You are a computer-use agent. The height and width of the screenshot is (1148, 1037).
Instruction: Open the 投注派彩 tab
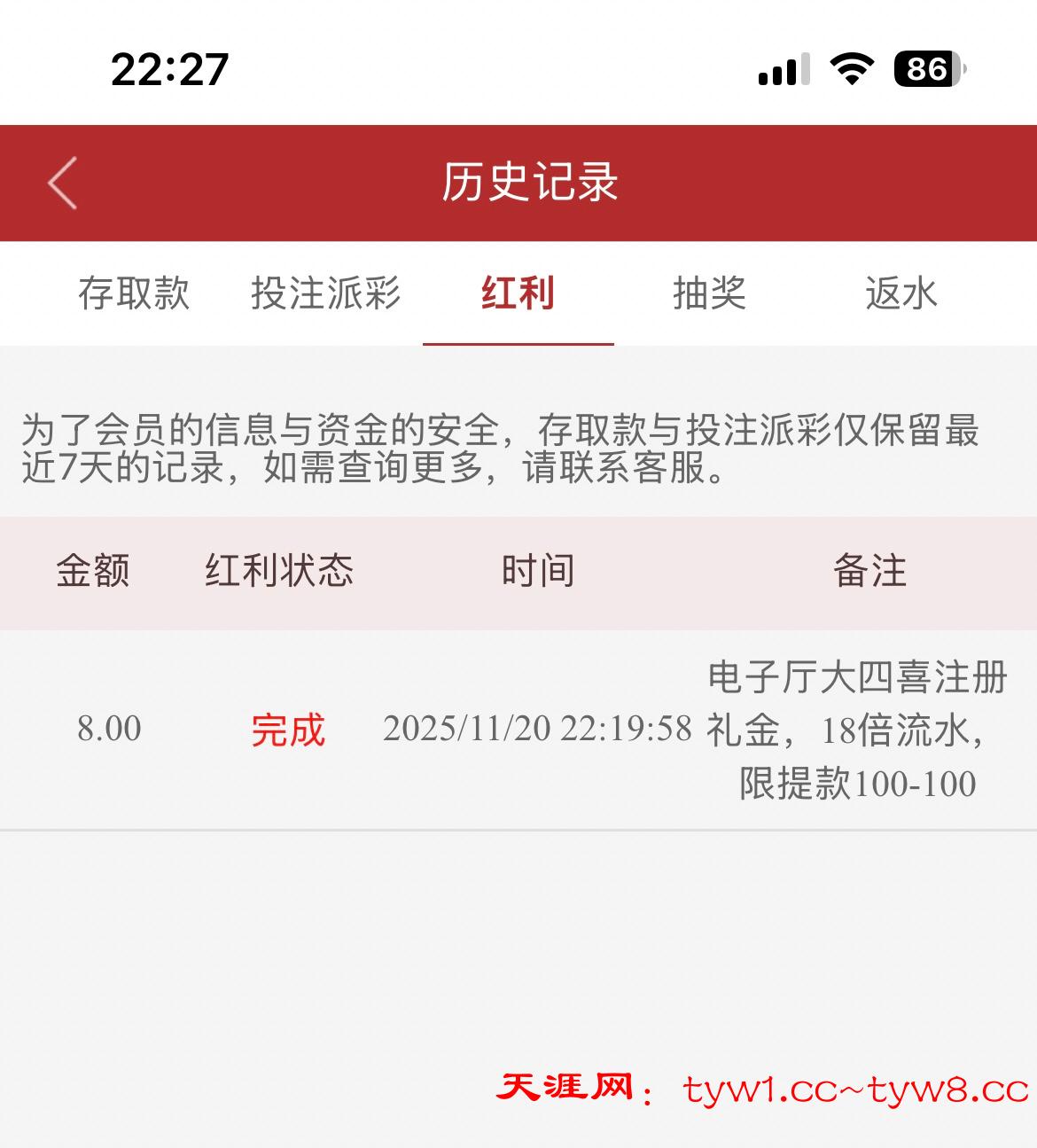(325, 293)
